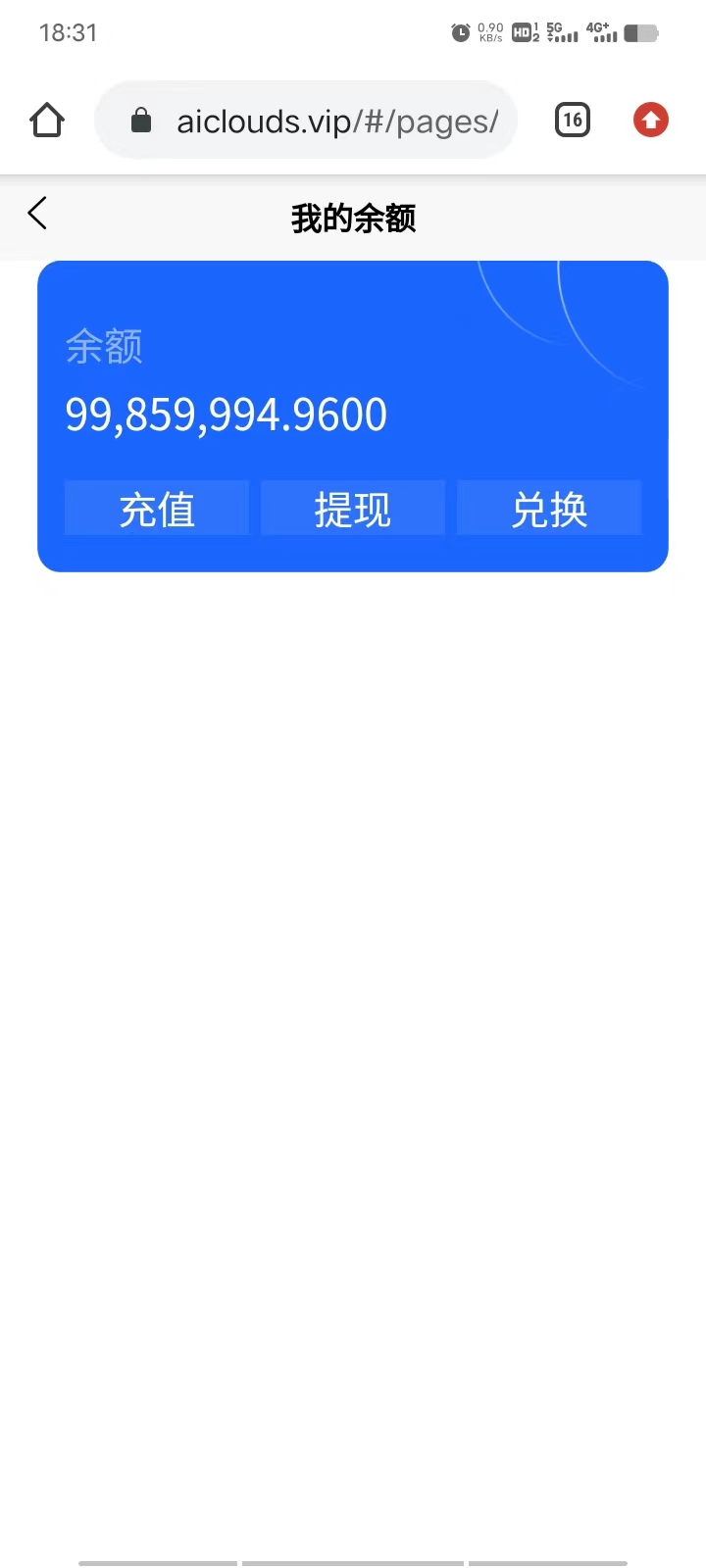706x1568 pixels.
Task: Open the browser home page icon
Action: click(47, 121)
